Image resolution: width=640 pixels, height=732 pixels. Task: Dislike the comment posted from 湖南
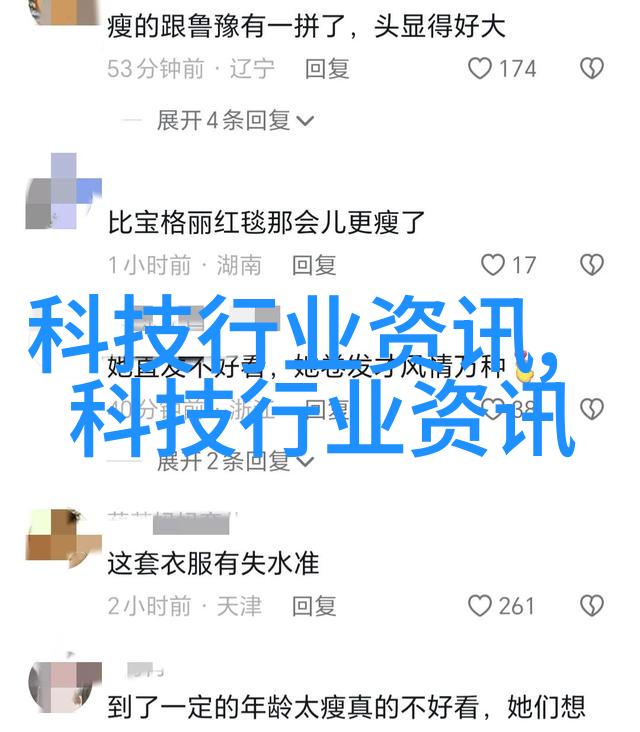[592, 265]
